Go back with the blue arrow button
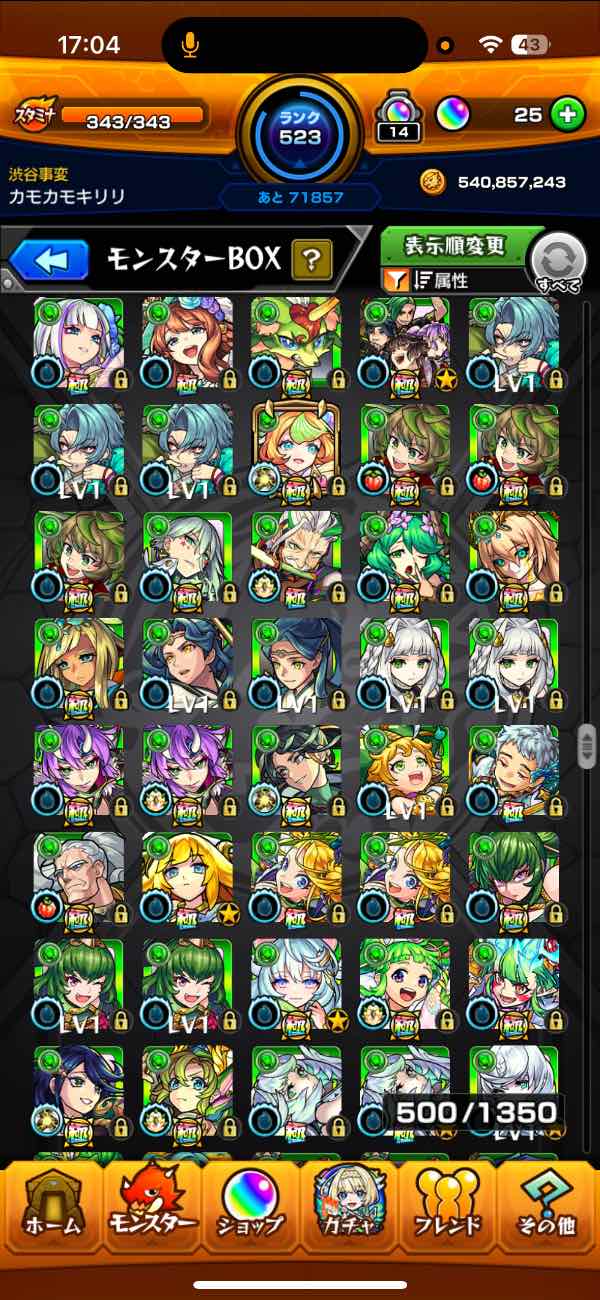600x1300 pixels. pos(50,261)
